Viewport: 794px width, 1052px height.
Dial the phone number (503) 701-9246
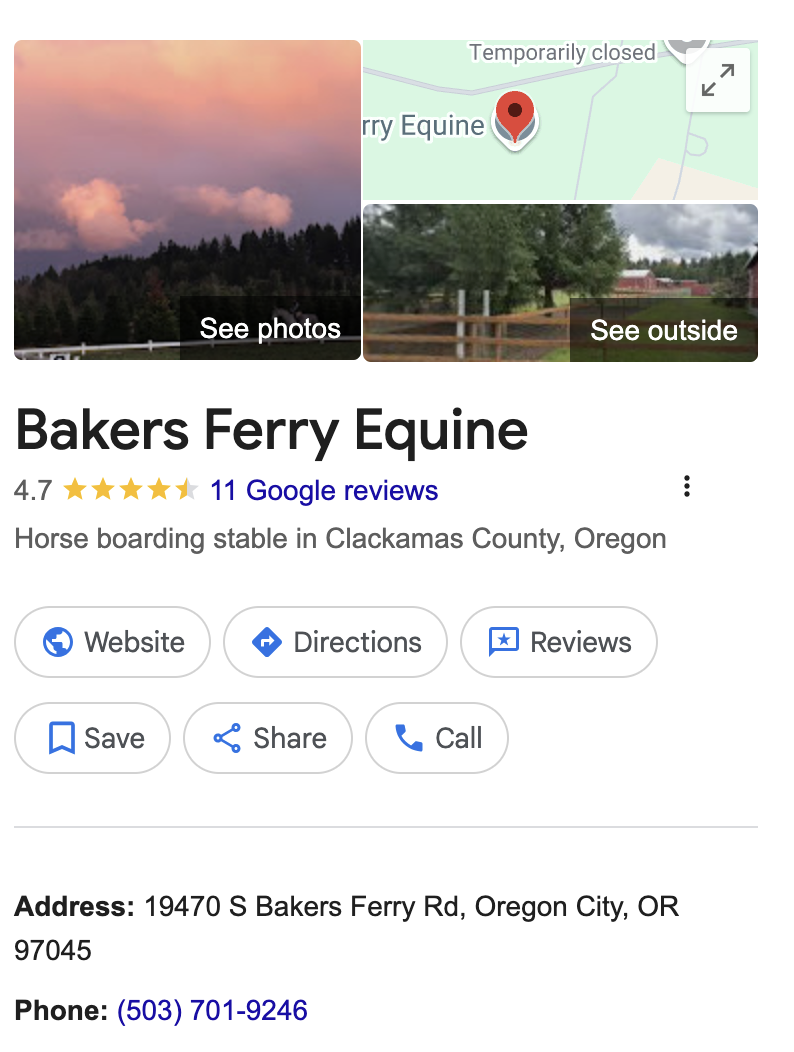pyautogui.click(x=212, y=1010)
